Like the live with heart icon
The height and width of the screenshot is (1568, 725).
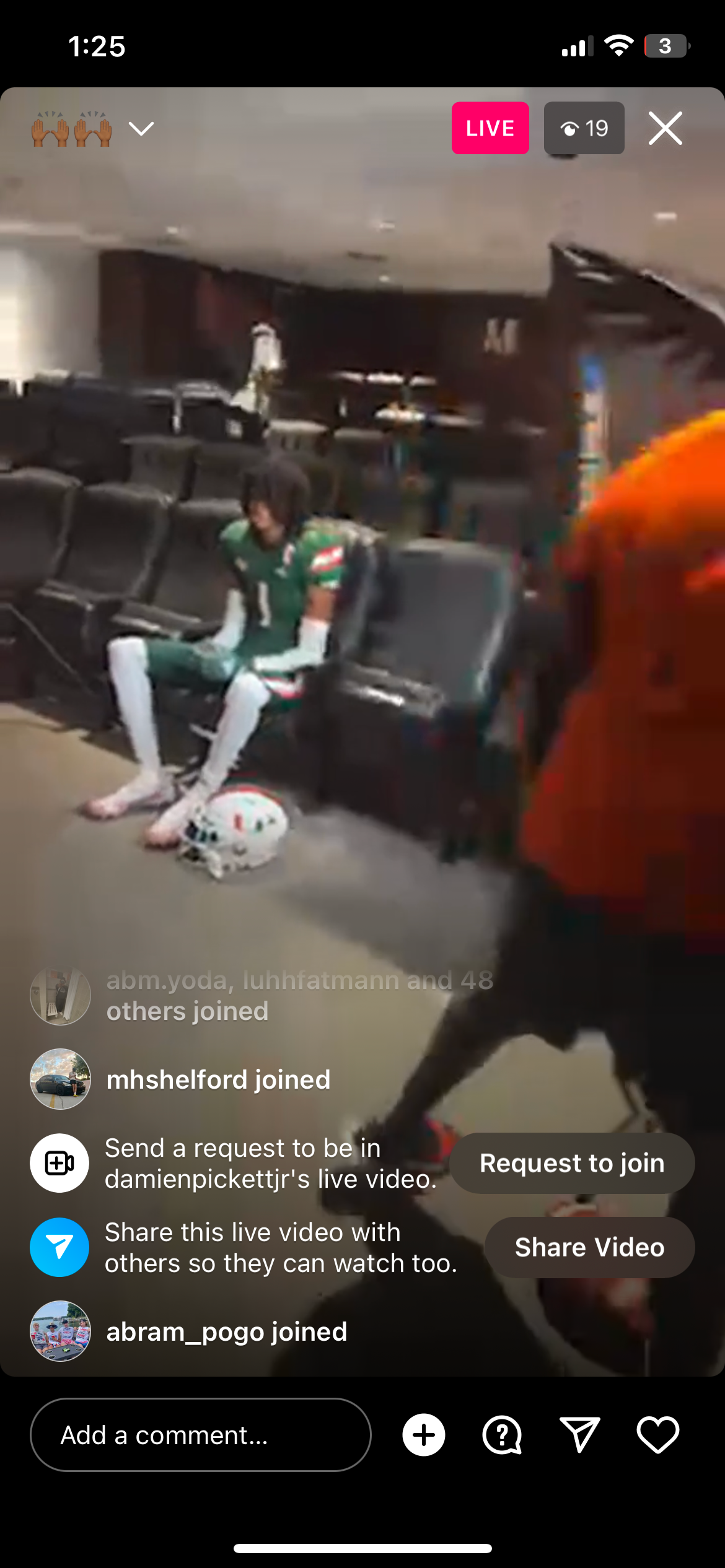[657, 1435]
